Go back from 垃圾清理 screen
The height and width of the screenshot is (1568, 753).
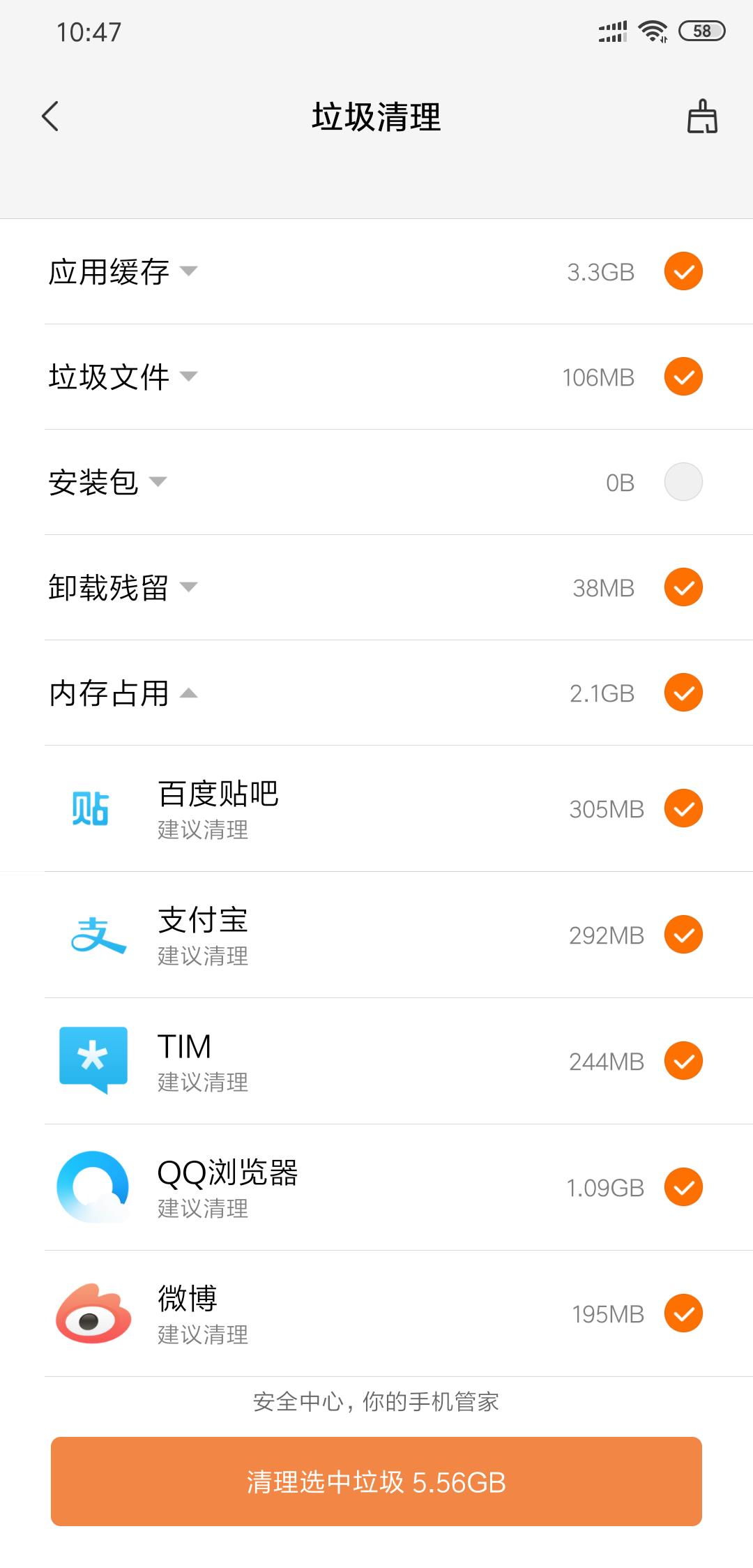[50, 116]
